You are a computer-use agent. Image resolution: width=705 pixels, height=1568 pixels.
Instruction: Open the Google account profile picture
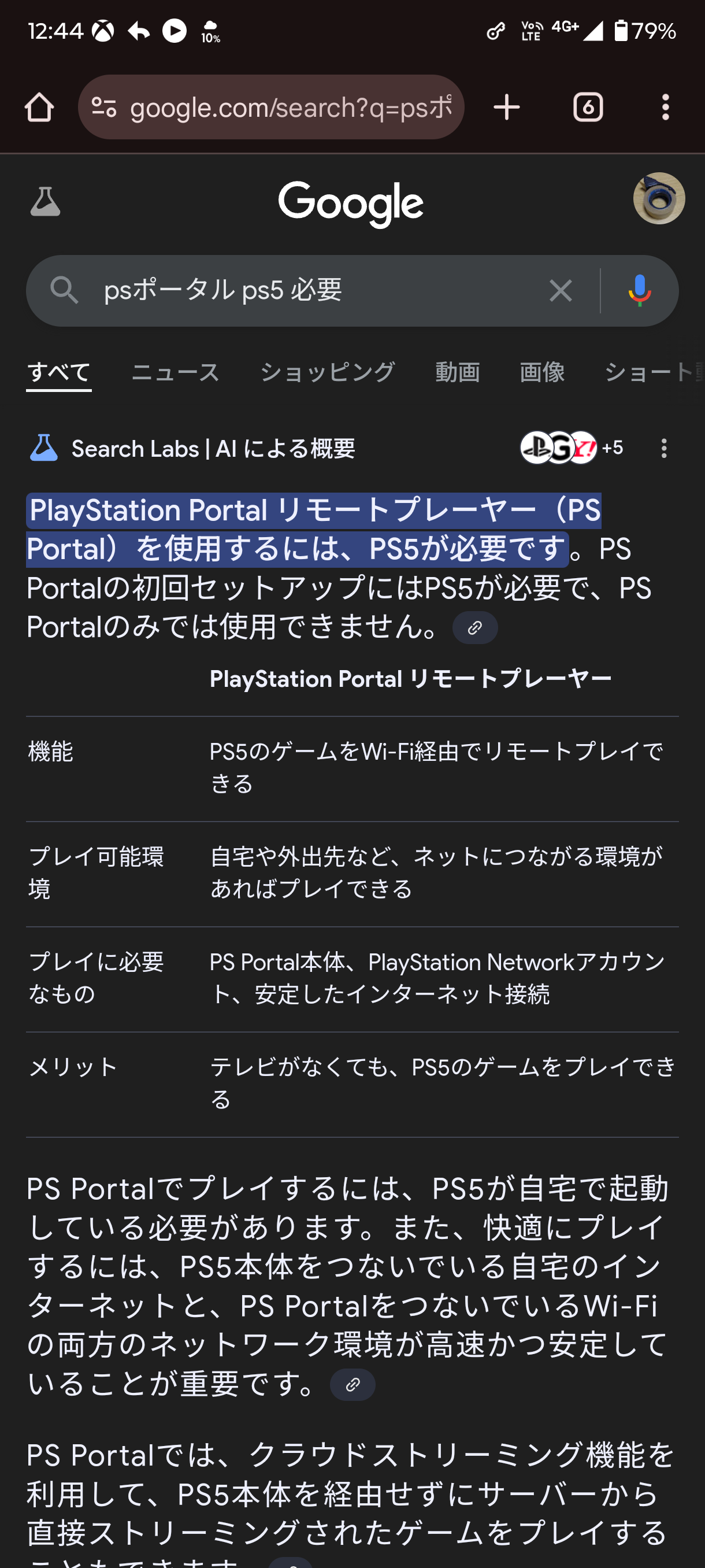(659, 198)
